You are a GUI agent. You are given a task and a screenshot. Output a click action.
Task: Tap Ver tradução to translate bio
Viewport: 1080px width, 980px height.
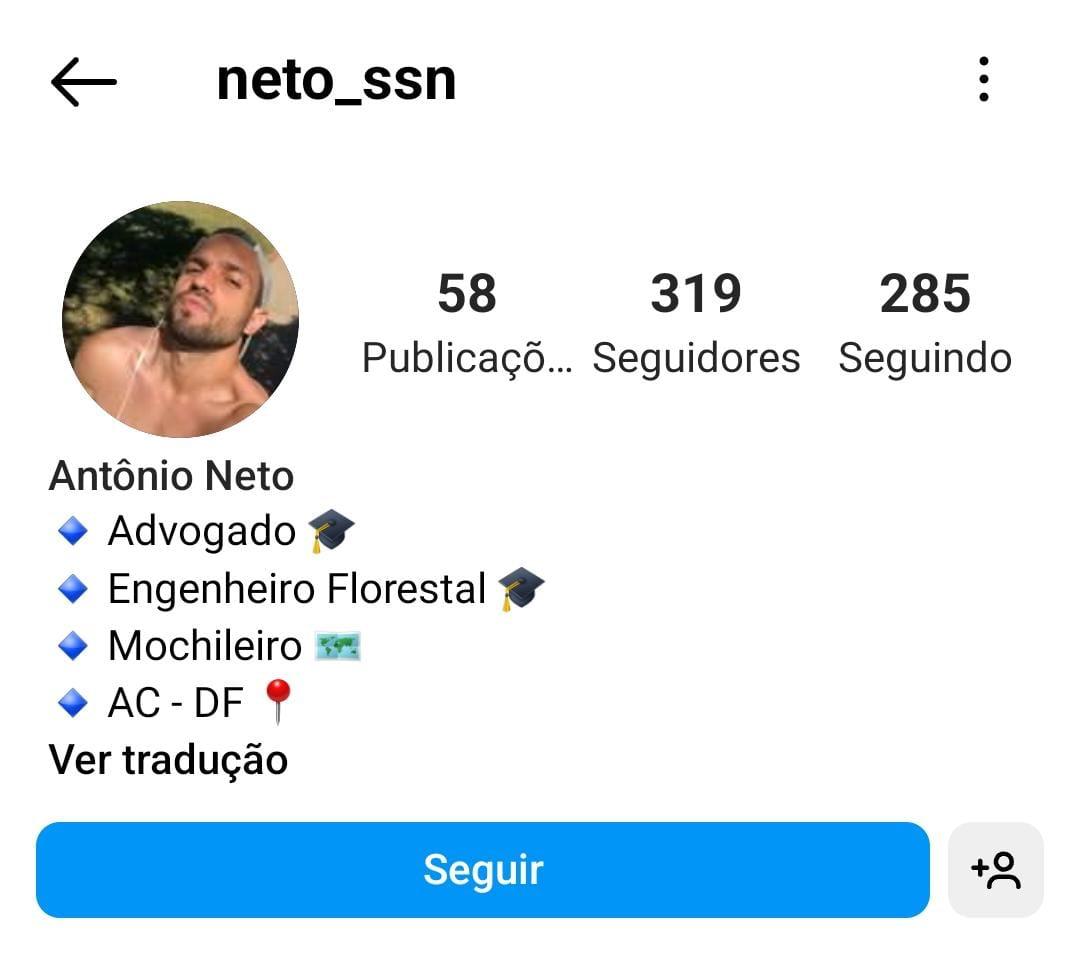[x=168, y=760]
